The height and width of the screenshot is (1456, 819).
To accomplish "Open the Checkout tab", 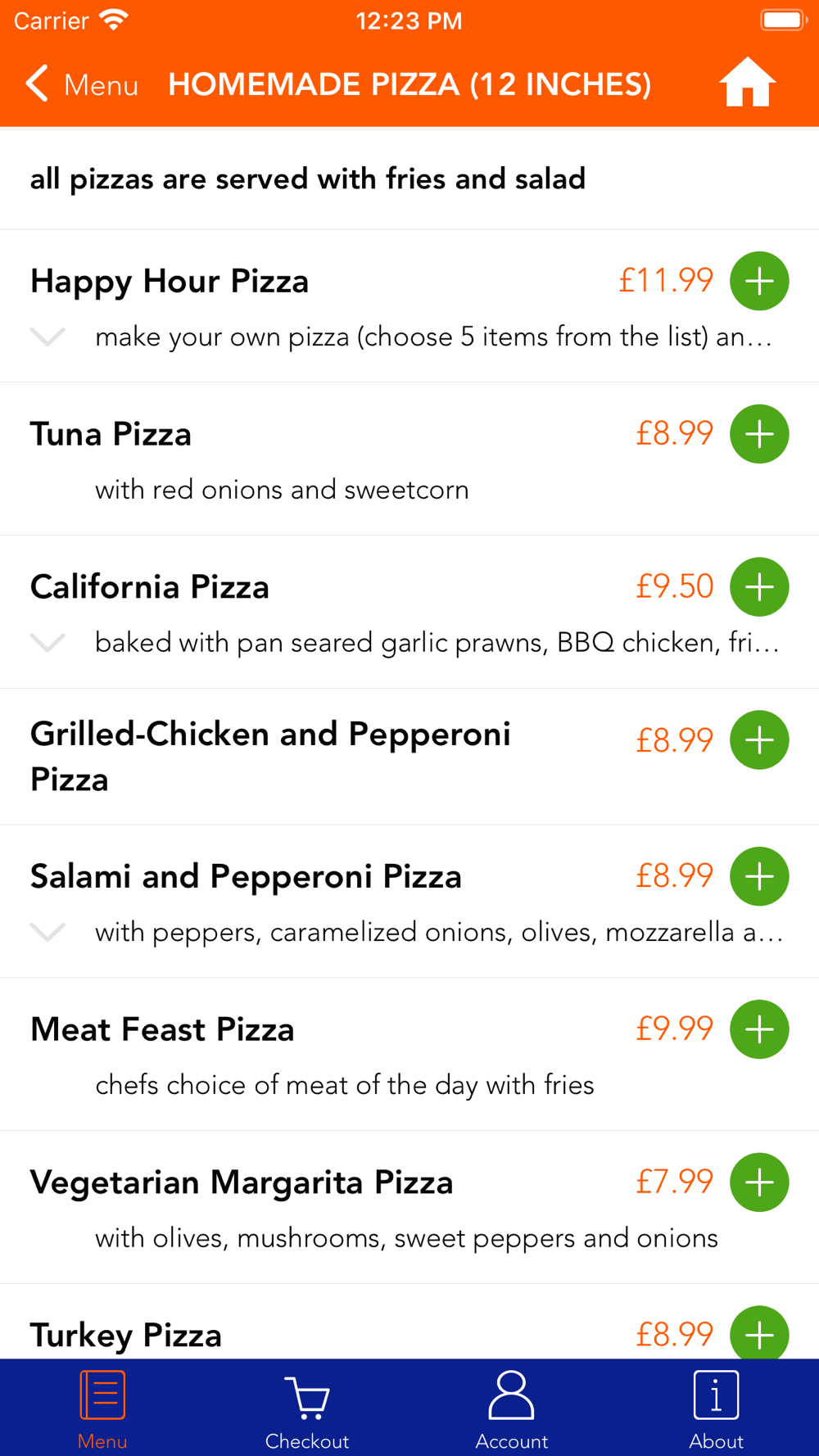I will pos(307,1409).
